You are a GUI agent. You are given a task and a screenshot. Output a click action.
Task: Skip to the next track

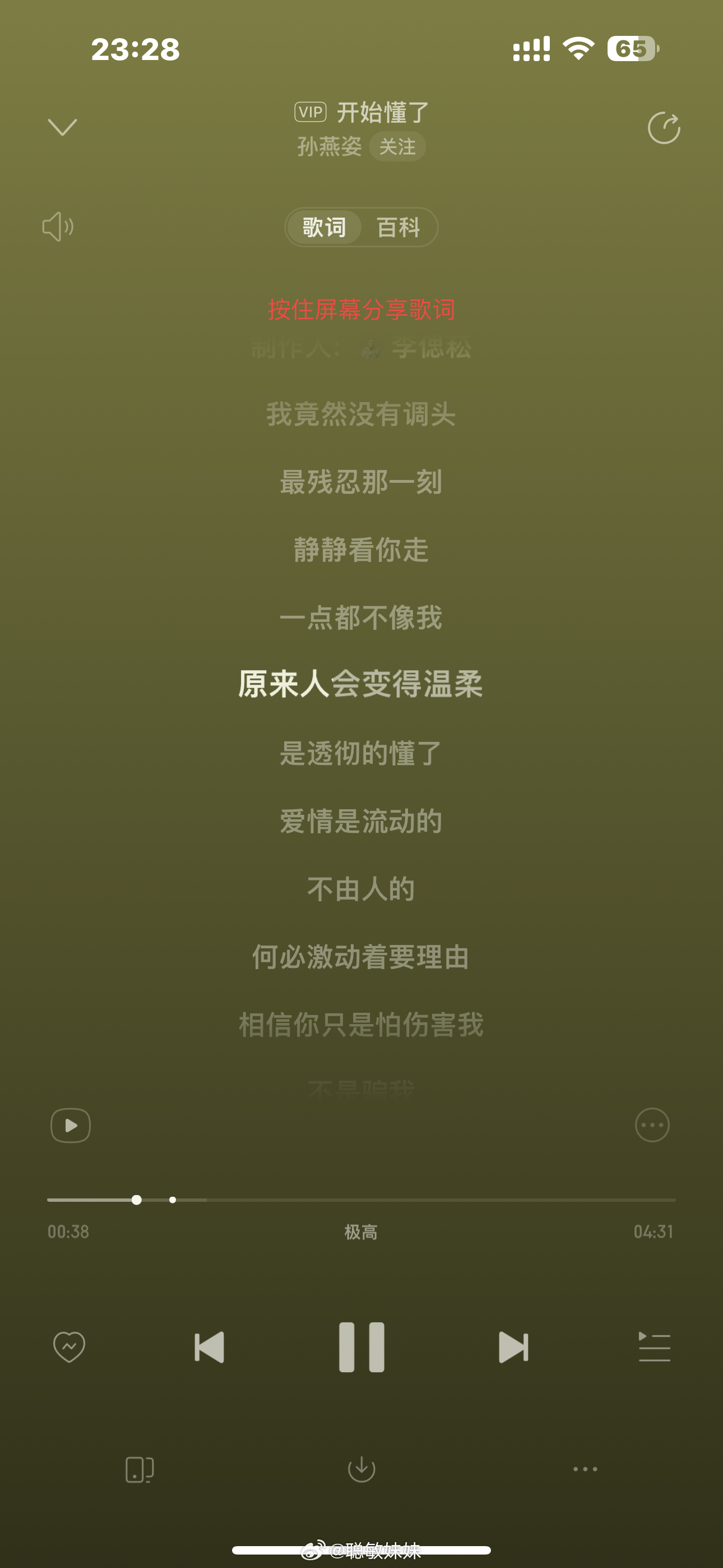(x=515, y=1346)
